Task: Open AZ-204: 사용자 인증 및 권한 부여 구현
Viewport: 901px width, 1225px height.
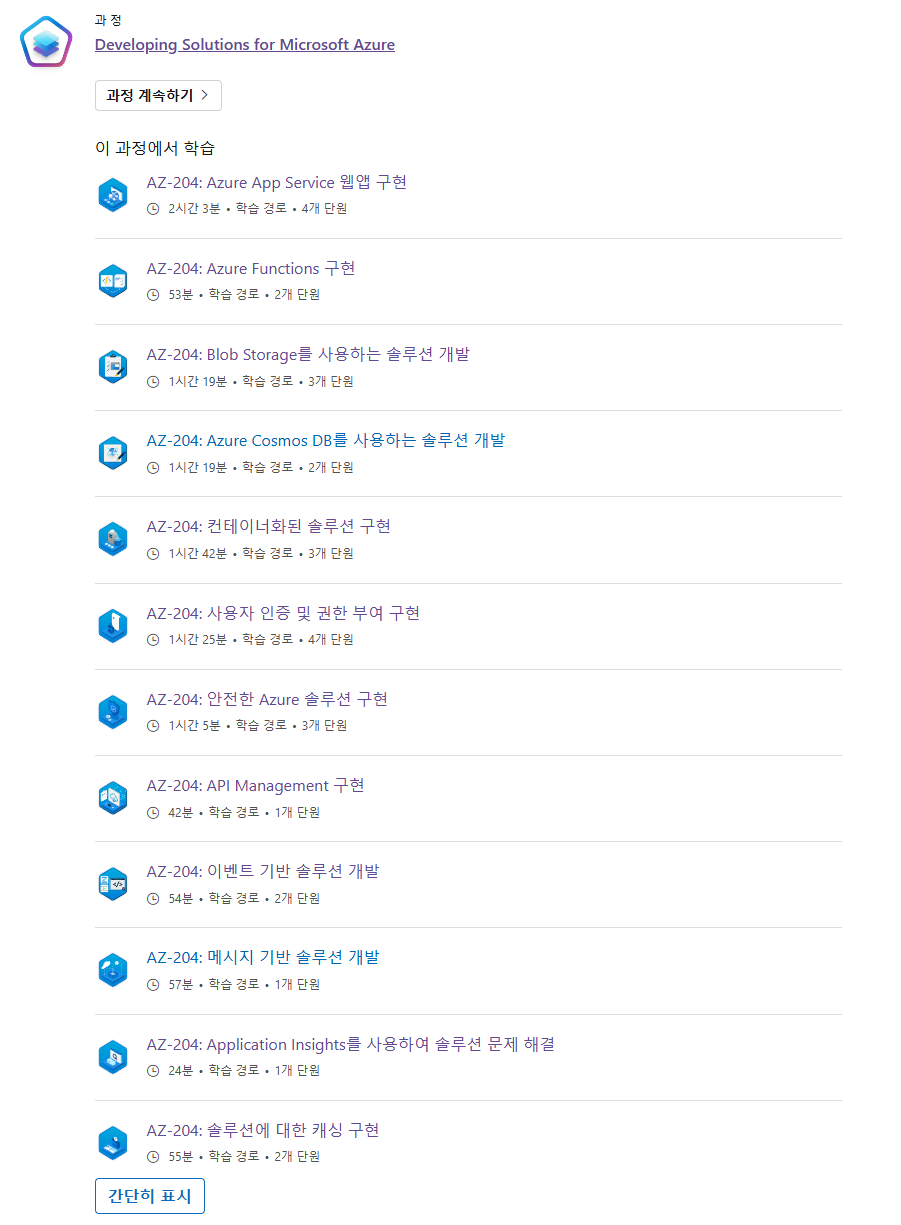Action: pos(282,613)
